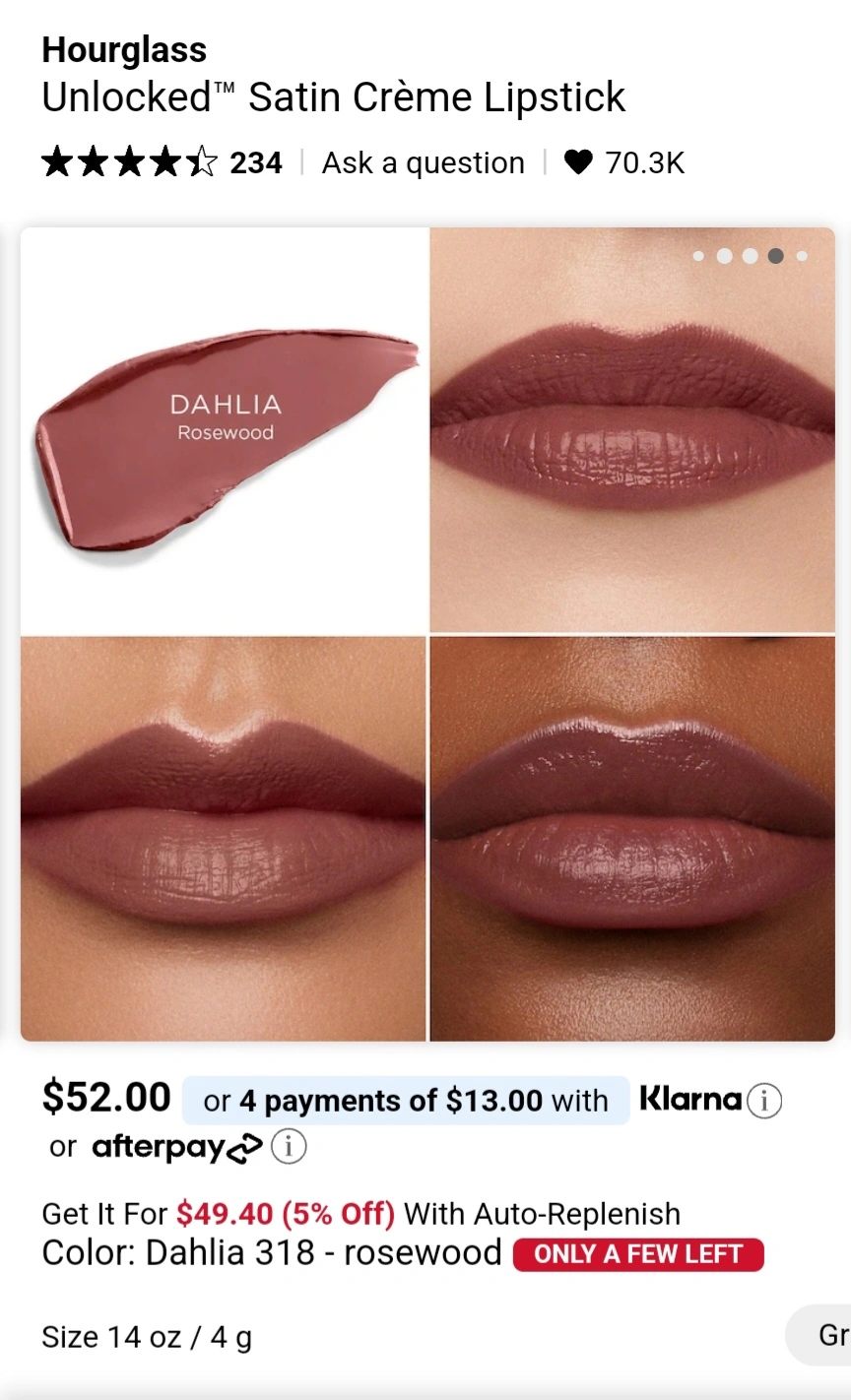Open the Hourglass brand page

[124, 50]
